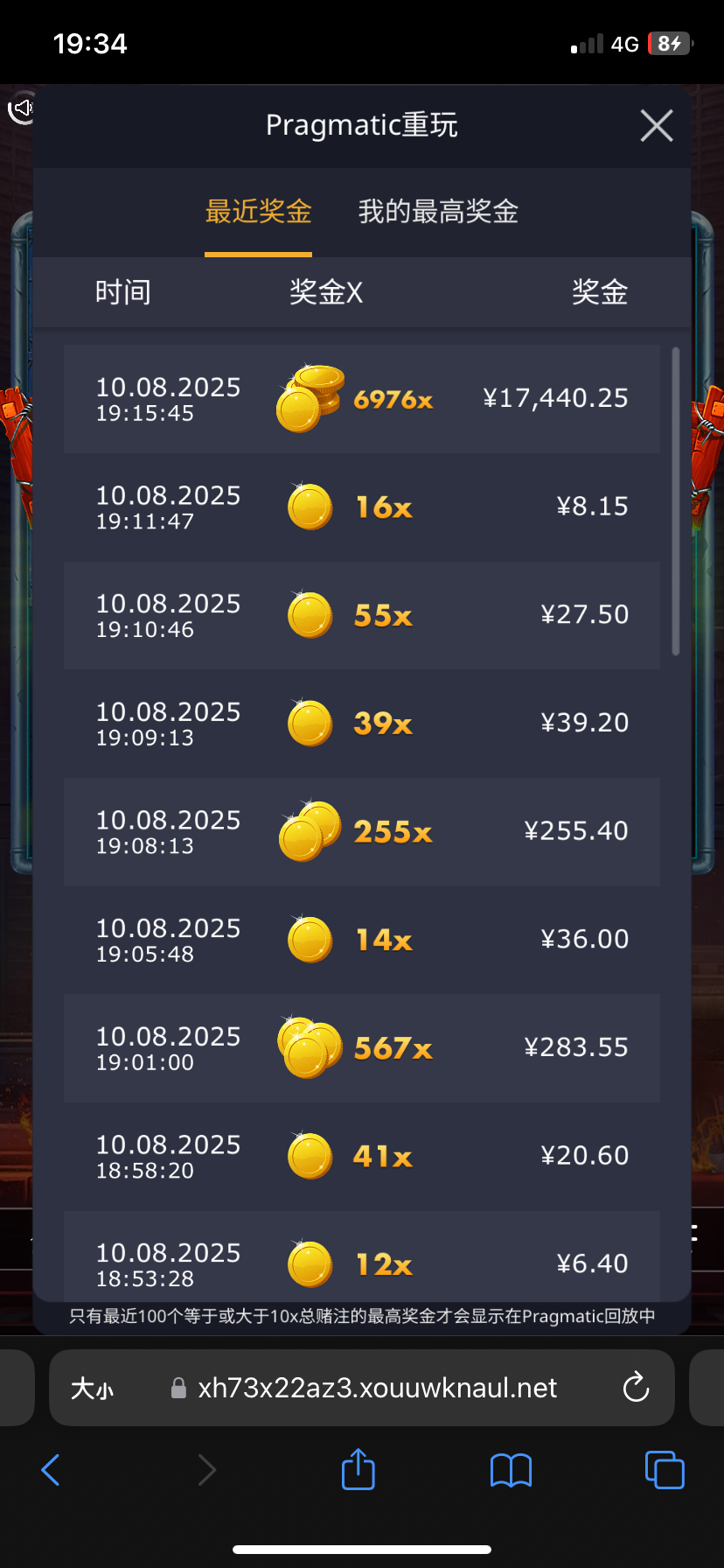The image size is (724, 1568).
Task: Open the 39x replay at 19:09:13
Action: [361, 724]
